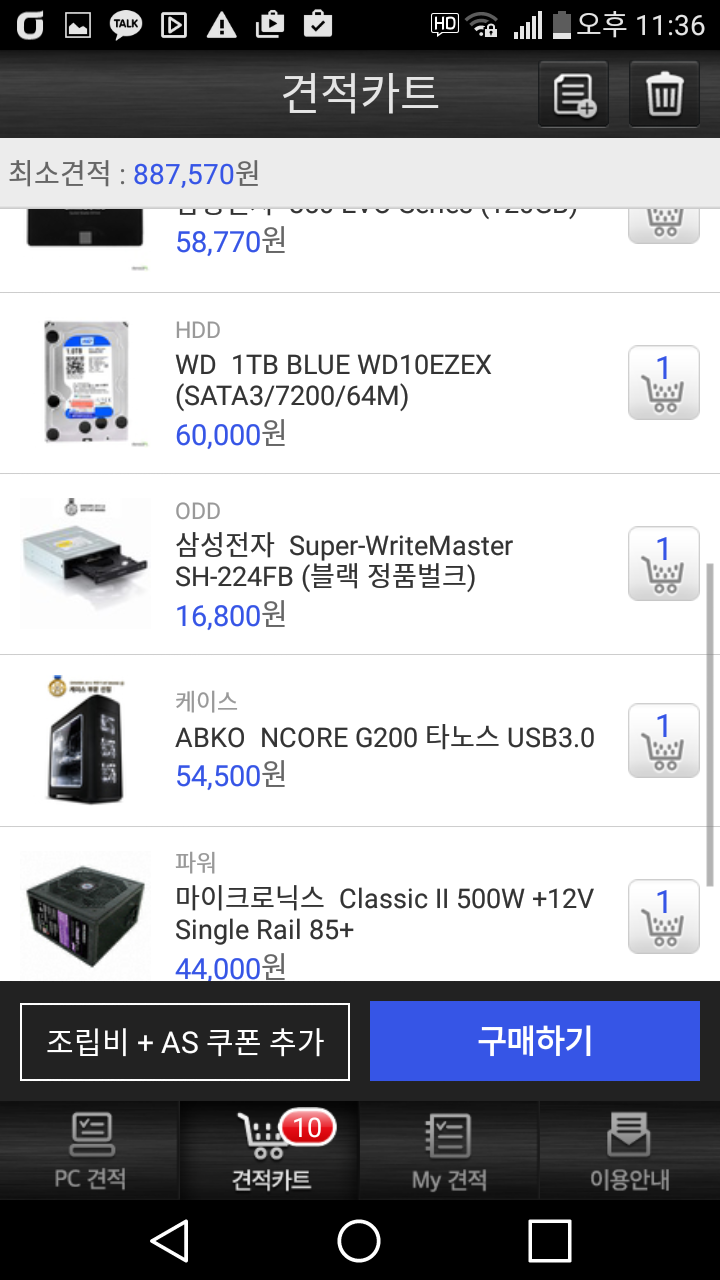The image size is (720, 1280).
Task: Go back with system back button
Action: tap(170, 1241)
